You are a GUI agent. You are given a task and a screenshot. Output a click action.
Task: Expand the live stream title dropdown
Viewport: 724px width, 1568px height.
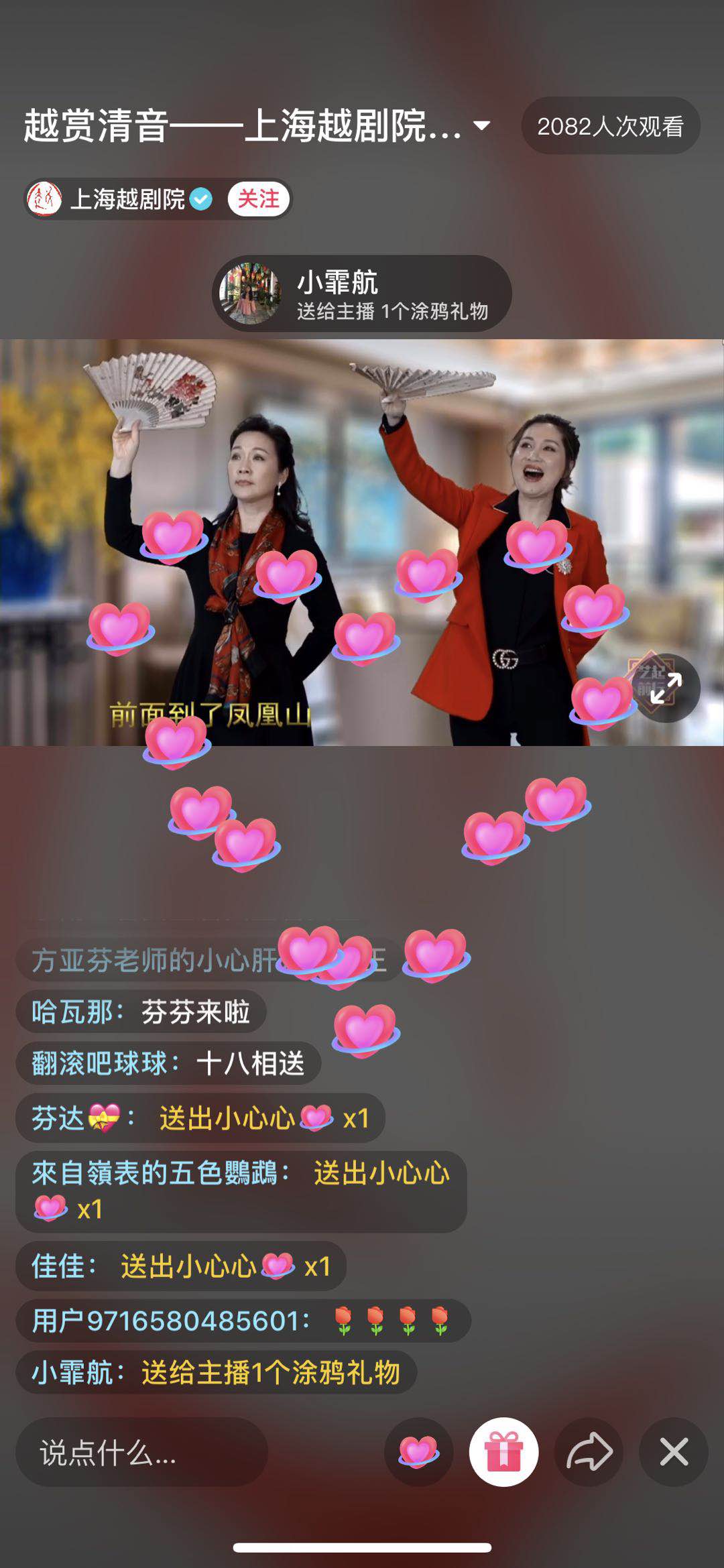point(481,125)
